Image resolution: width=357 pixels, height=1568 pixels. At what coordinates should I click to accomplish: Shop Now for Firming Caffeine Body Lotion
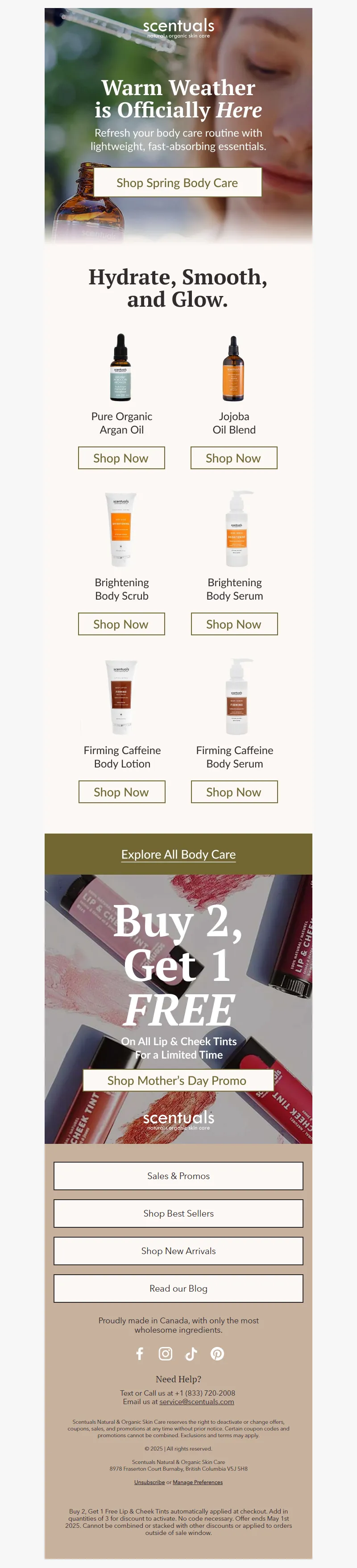122,792
